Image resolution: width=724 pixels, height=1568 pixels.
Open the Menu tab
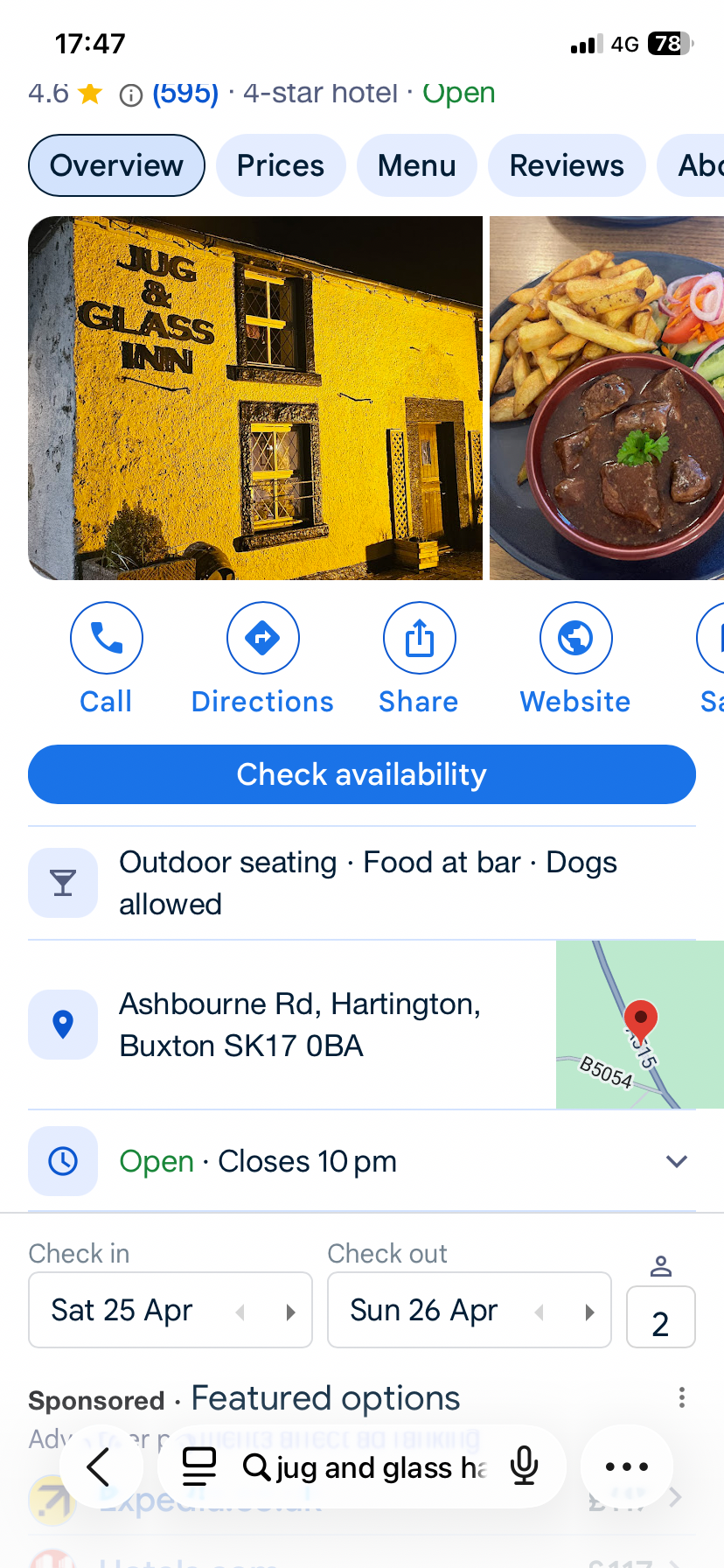416,165
